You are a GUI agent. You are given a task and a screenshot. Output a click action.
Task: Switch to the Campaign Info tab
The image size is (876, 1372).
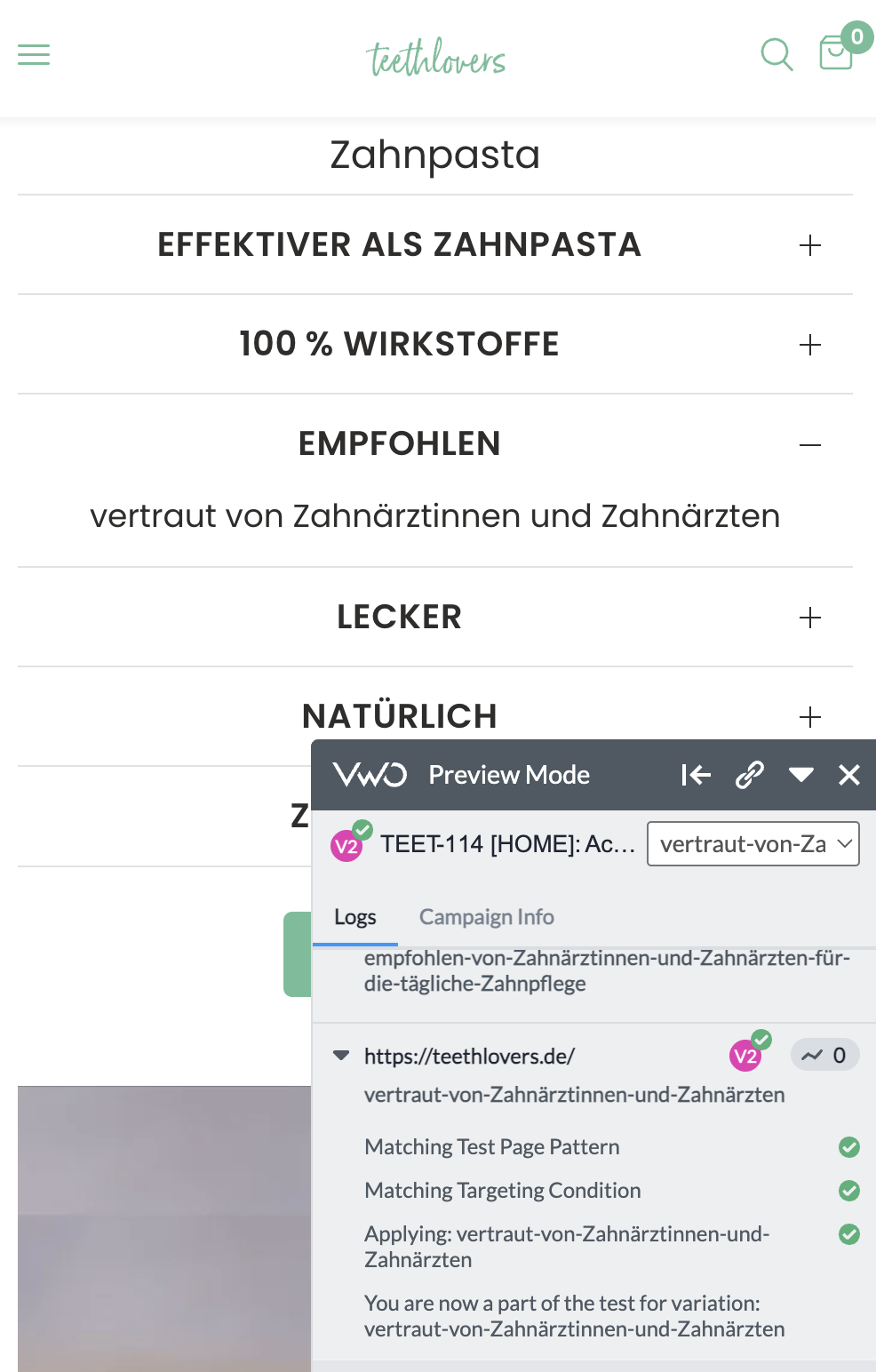(x=487, y=916)
